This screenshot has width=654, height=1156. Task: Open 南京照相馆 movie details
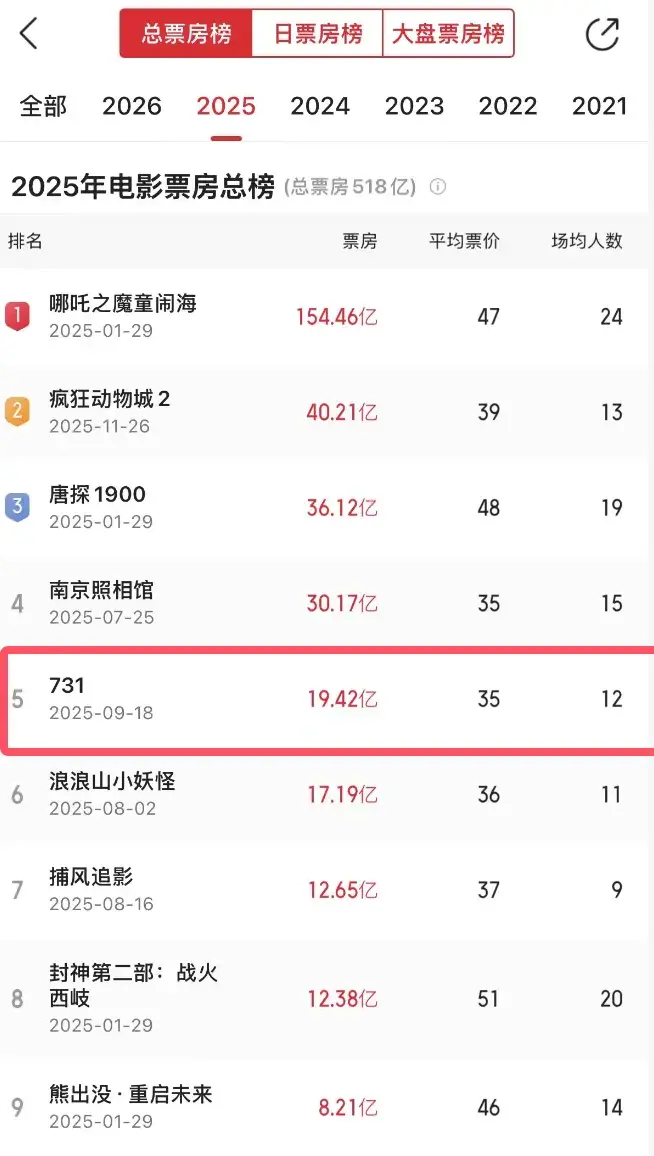coord(102,602)
